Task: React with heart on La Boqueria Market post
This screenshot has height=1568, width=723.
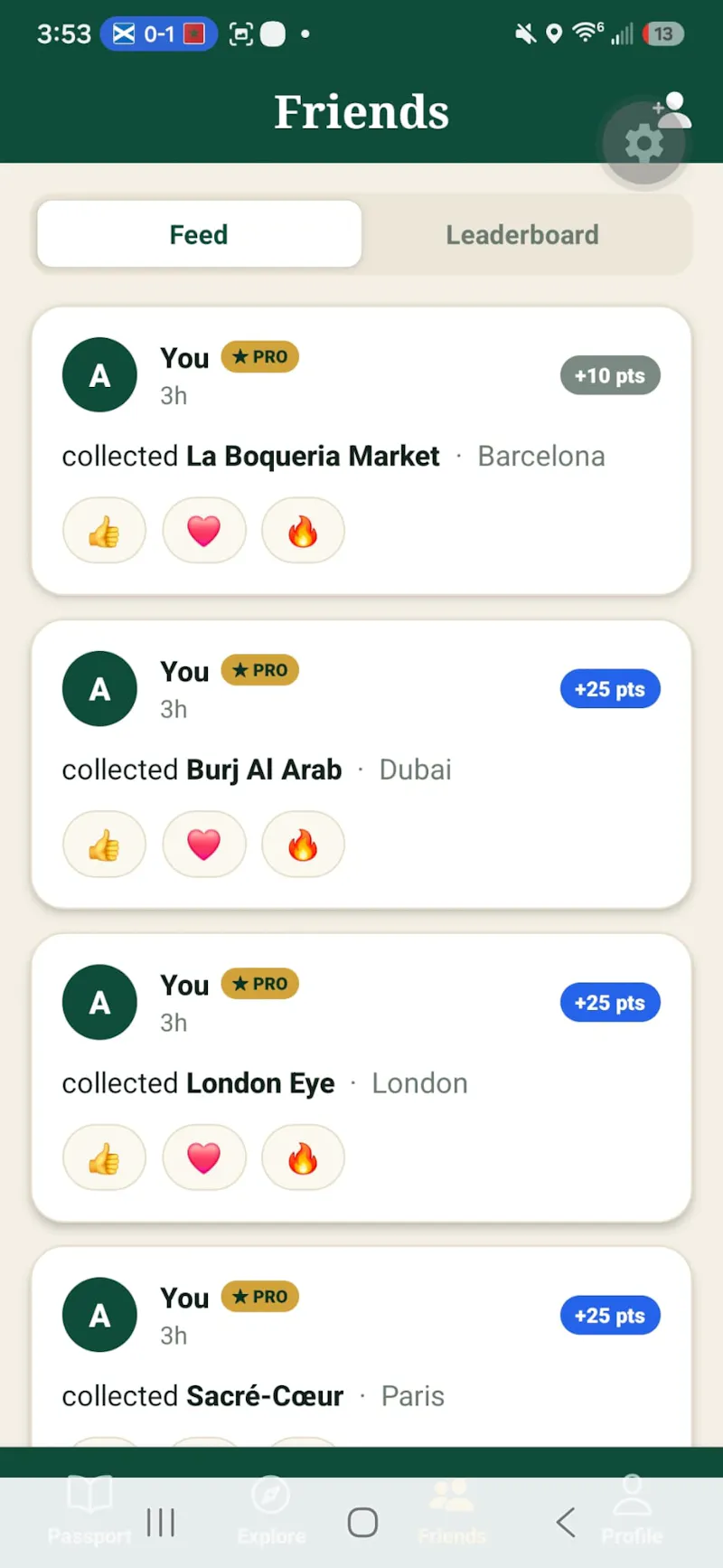Action: tap(204, 531)
